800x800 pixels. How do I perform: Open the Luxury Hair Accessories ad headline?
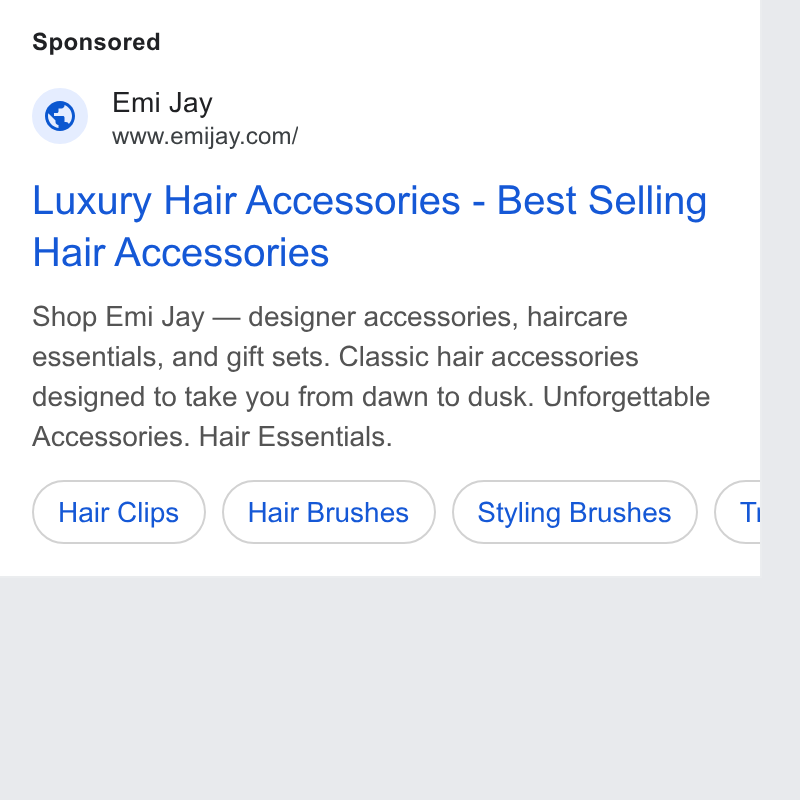click(369, 226)
